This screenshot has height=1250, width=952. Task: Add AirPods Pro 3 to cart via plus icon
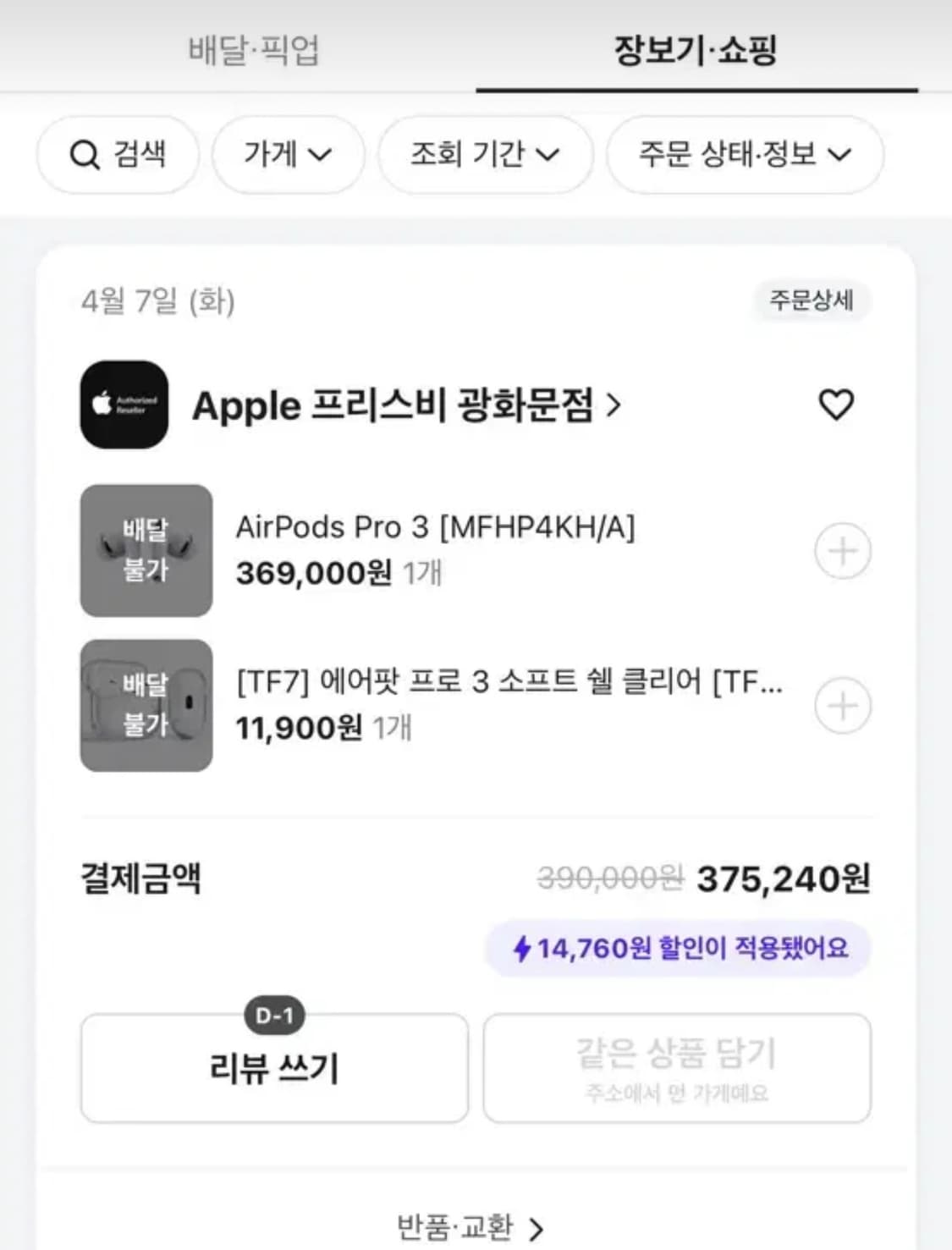[x=845, y=548]
